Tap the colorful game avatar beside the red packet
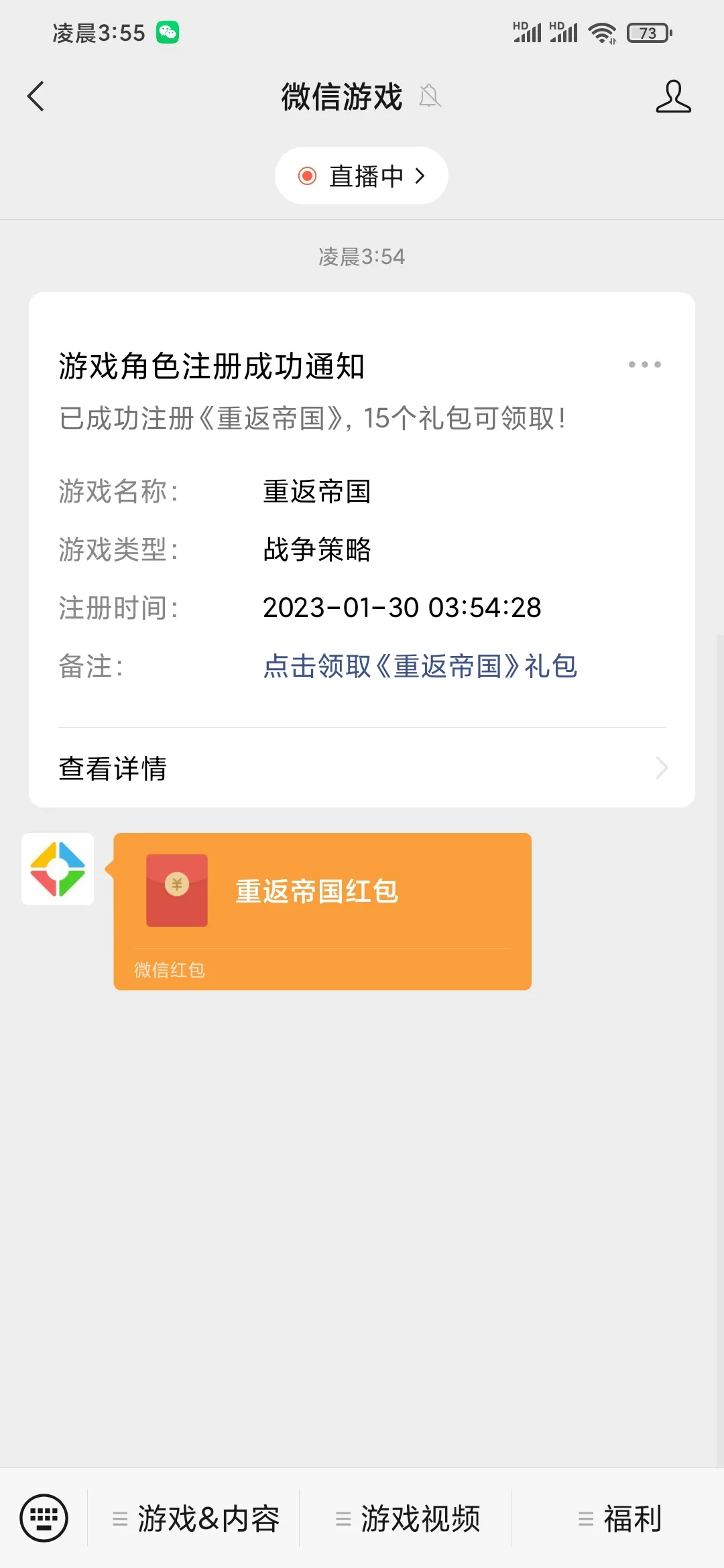Viewport: 724px width, 1568px height. pos(58,868)
